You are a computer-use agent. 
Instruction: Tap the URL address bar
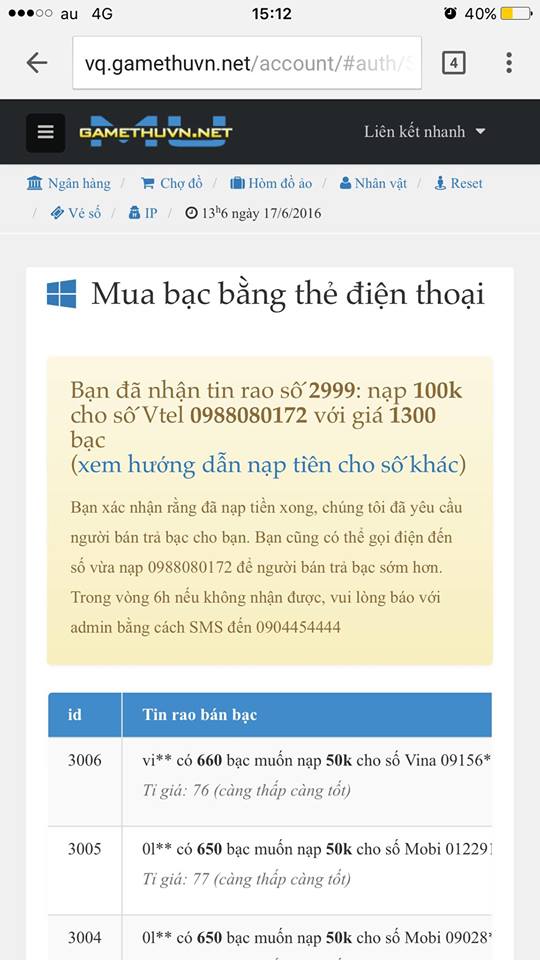247,62
